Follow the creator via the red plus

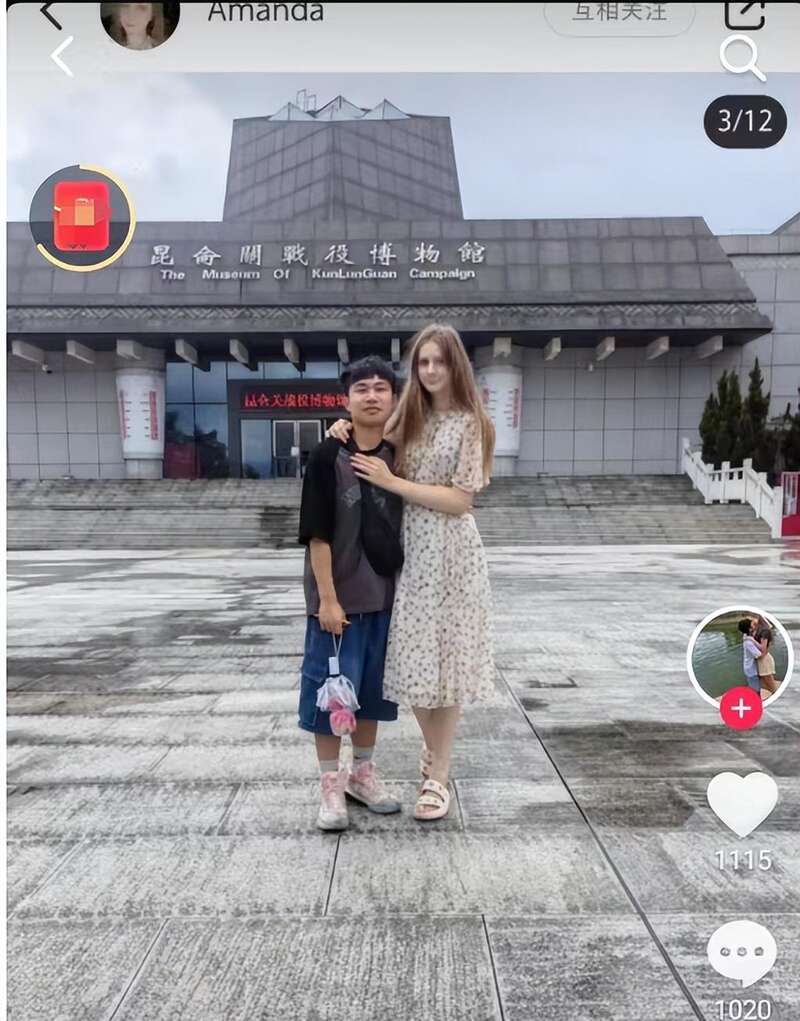click(x=741, y=708)
